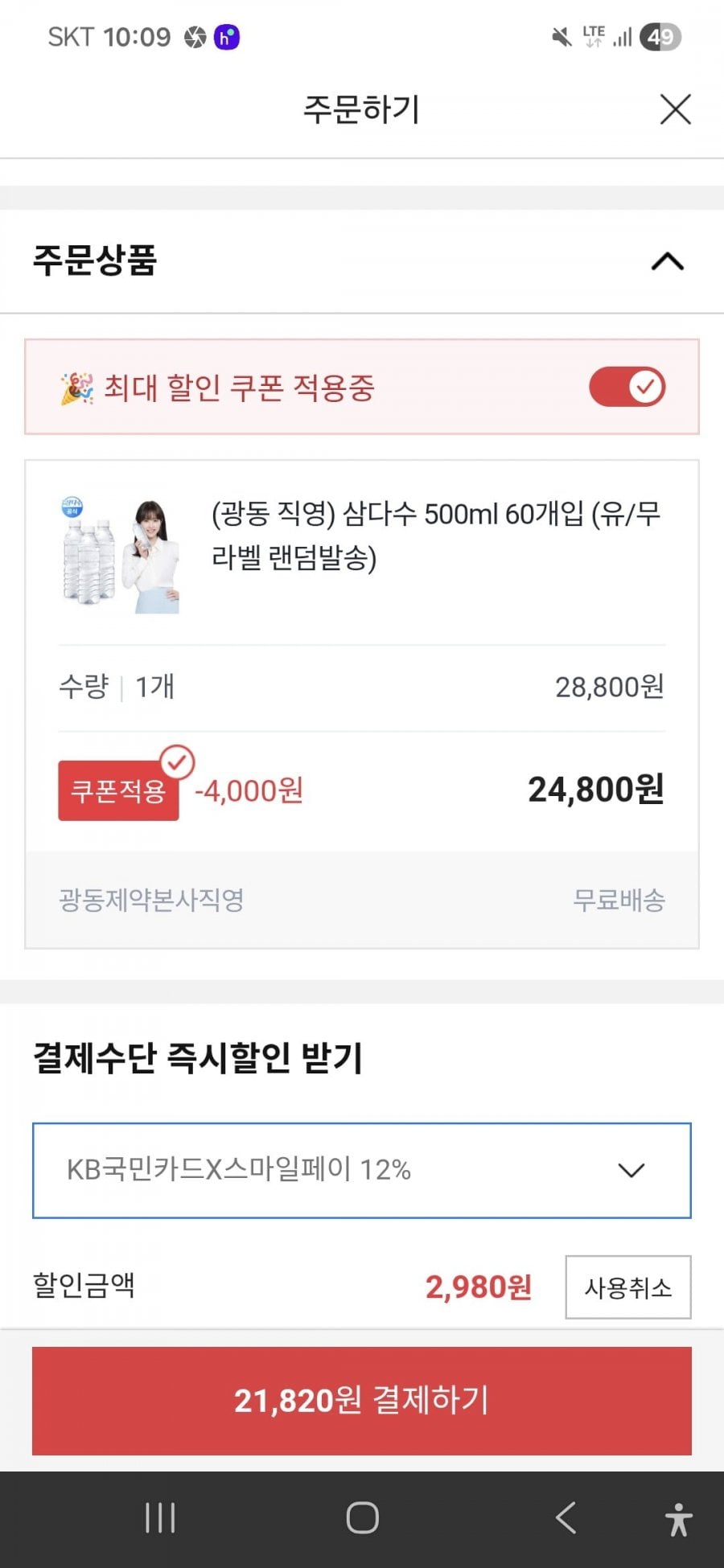Turn off 최대 할인 쿠폰 적용중 toggle

tap(627, 387)
